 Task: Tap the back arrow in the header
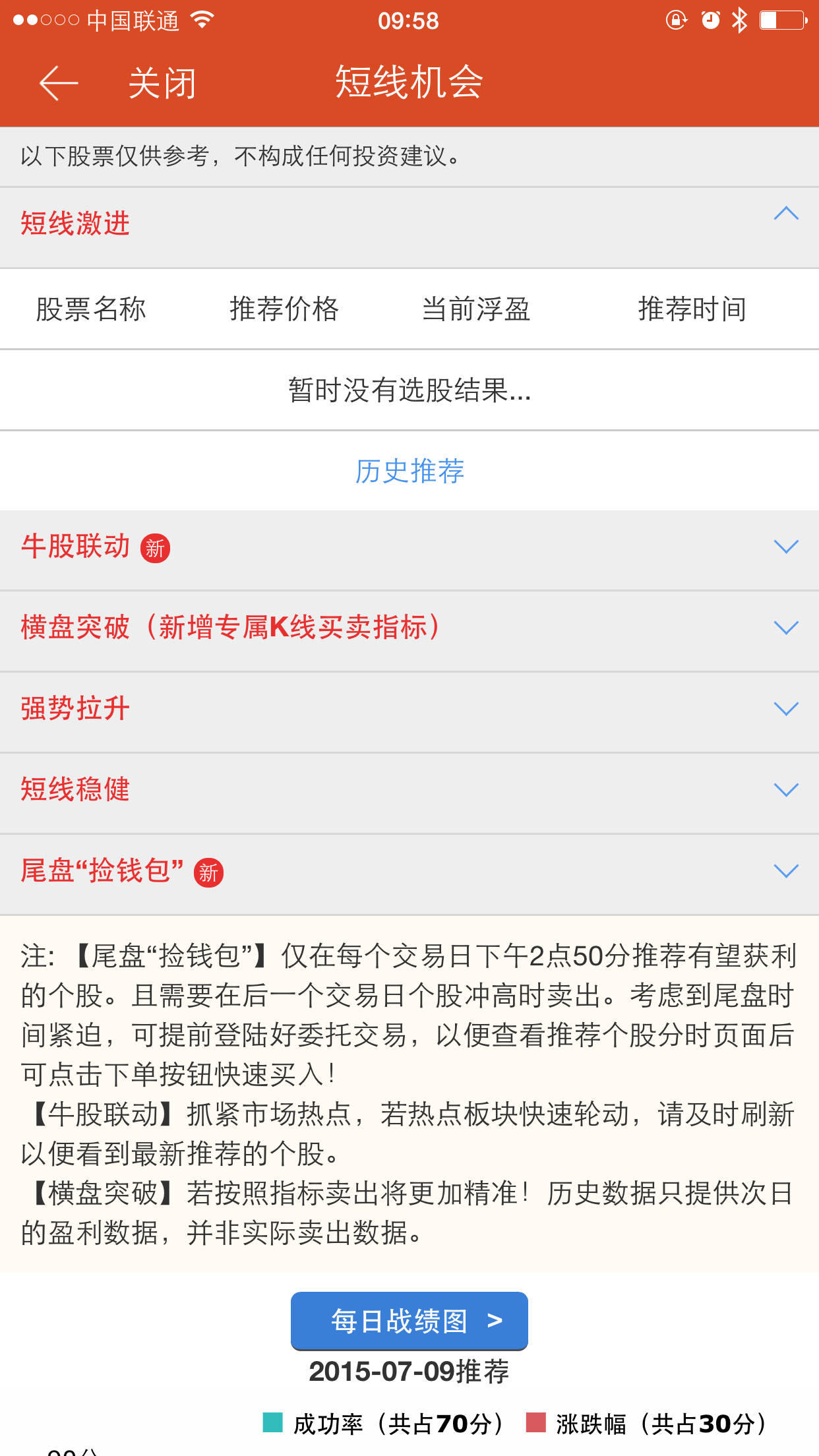click(59, 83)
